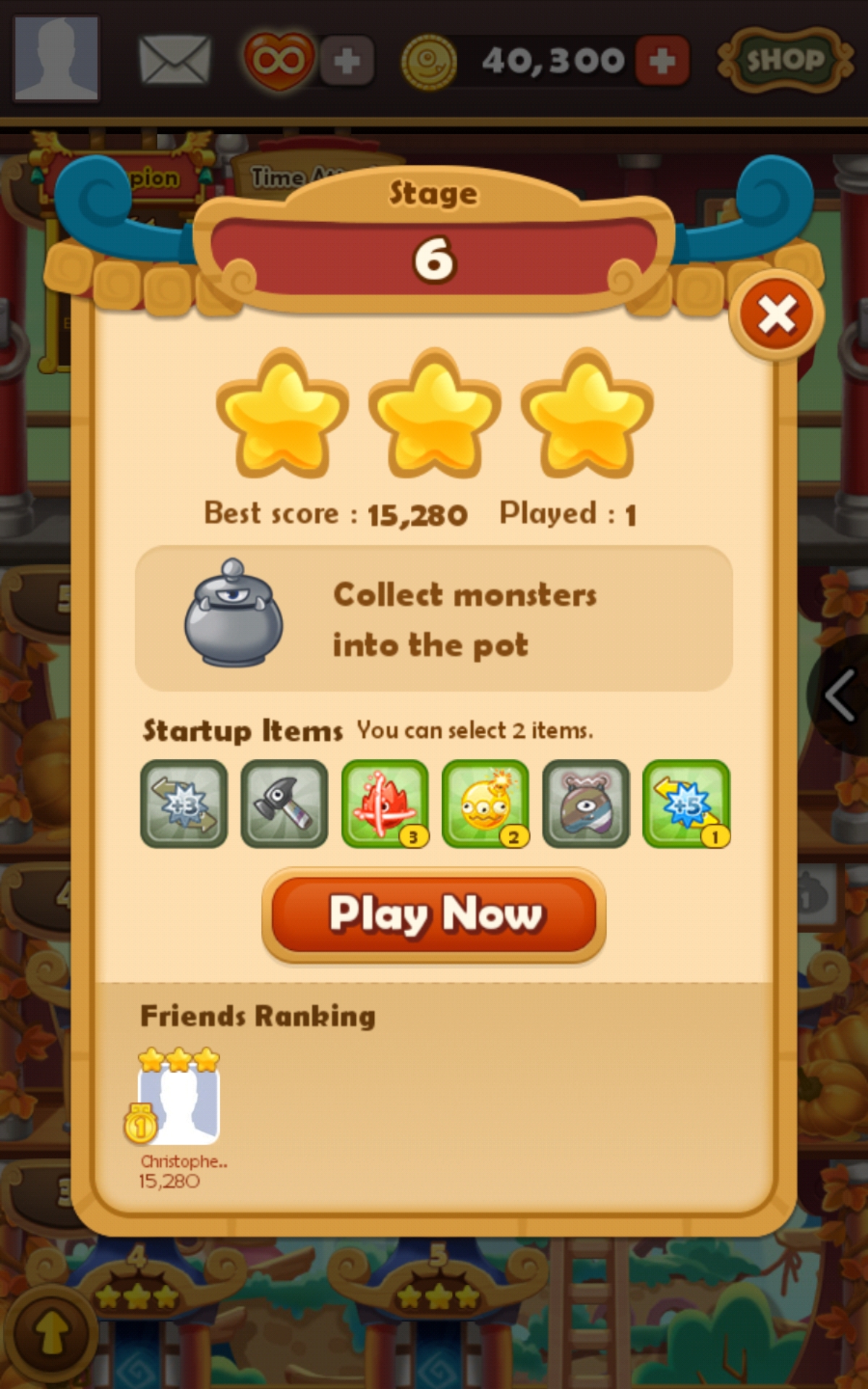Add more coins with the red plus
This screenshot has width=868, height=1389.
[662, 61]
